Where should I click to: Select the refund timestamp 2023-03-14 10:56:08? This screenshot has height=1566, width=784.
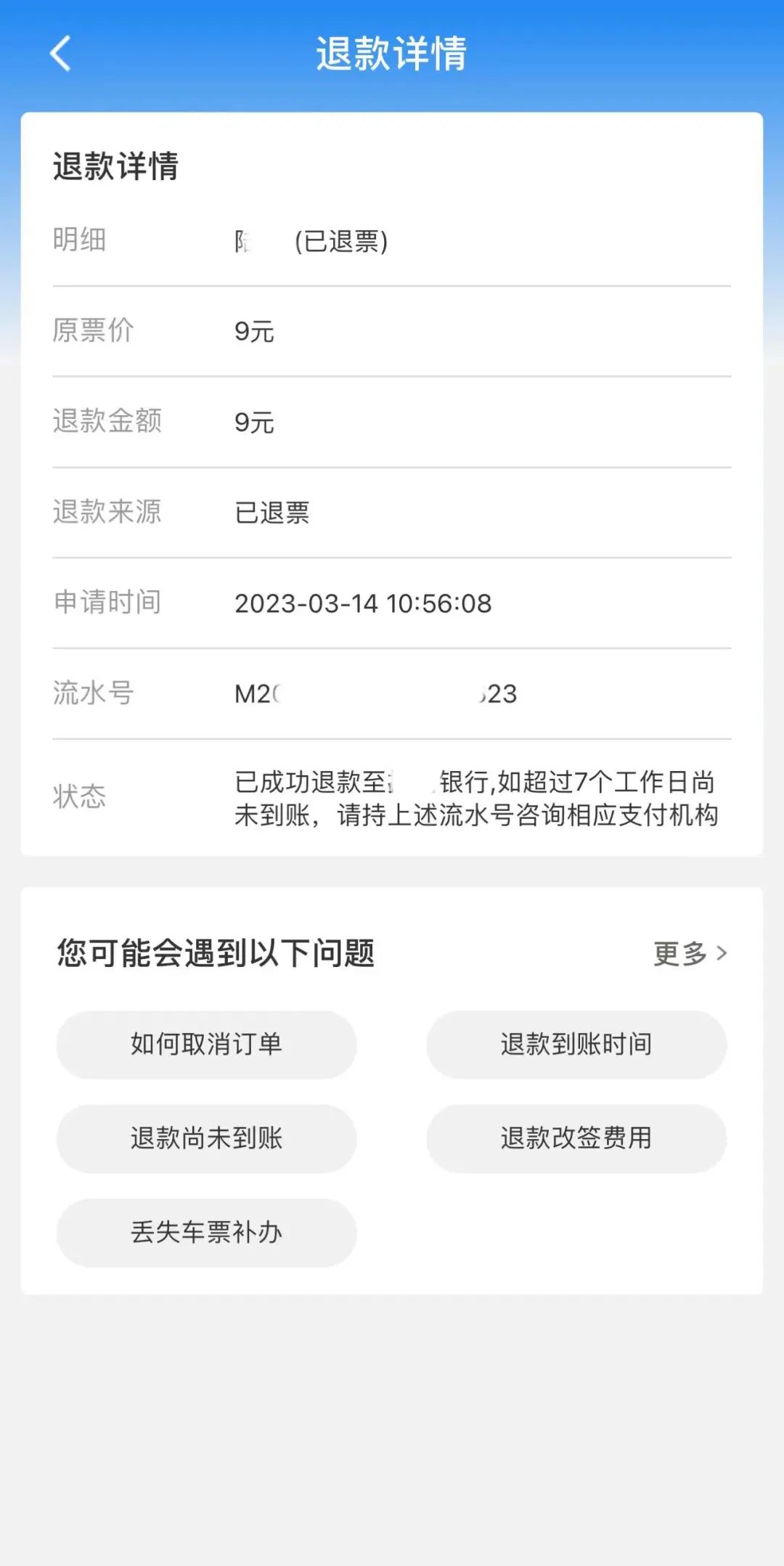[364, 603]
